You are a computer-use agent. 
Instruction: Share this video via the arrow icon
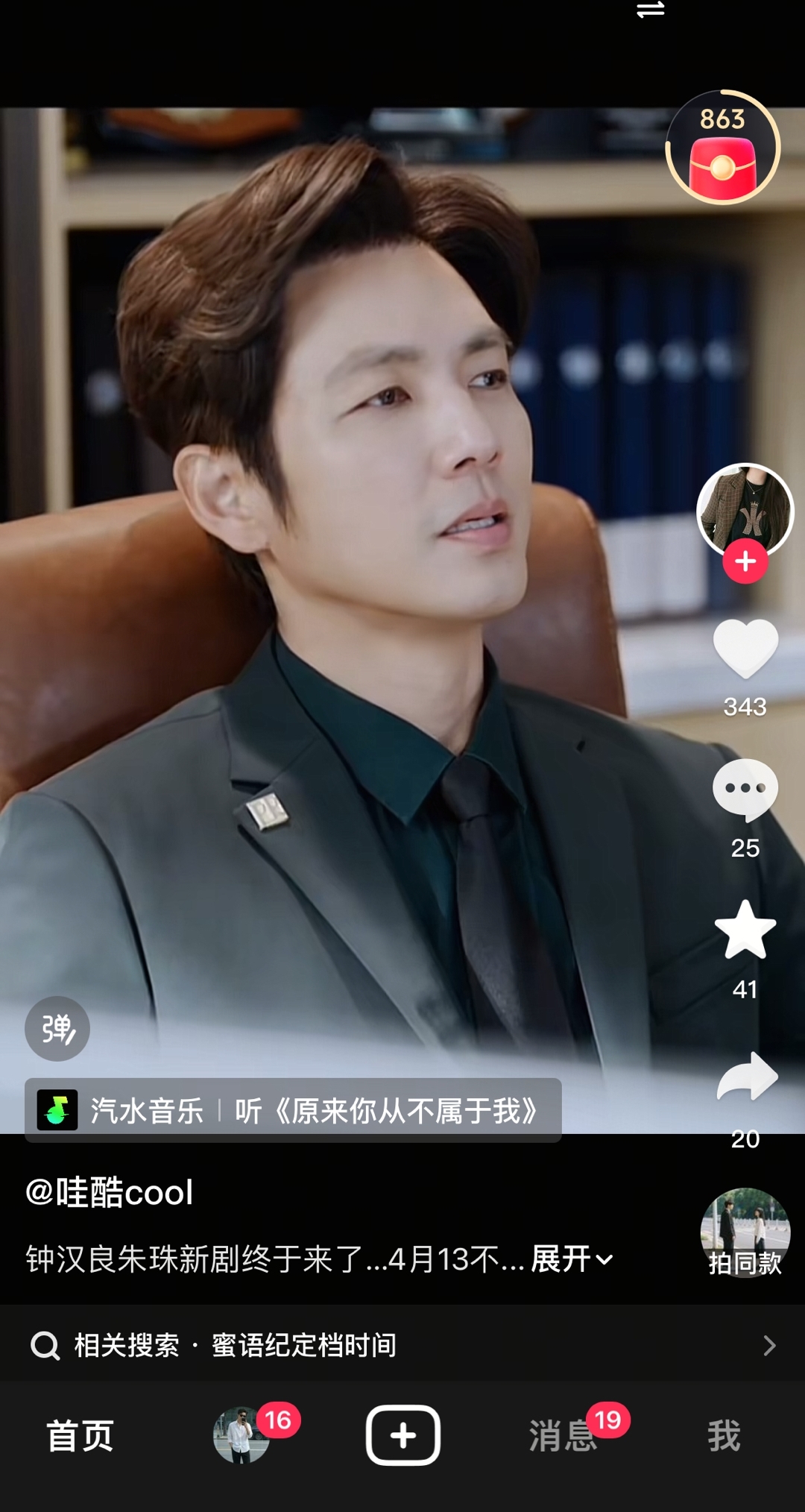[x=747, y=1077]
